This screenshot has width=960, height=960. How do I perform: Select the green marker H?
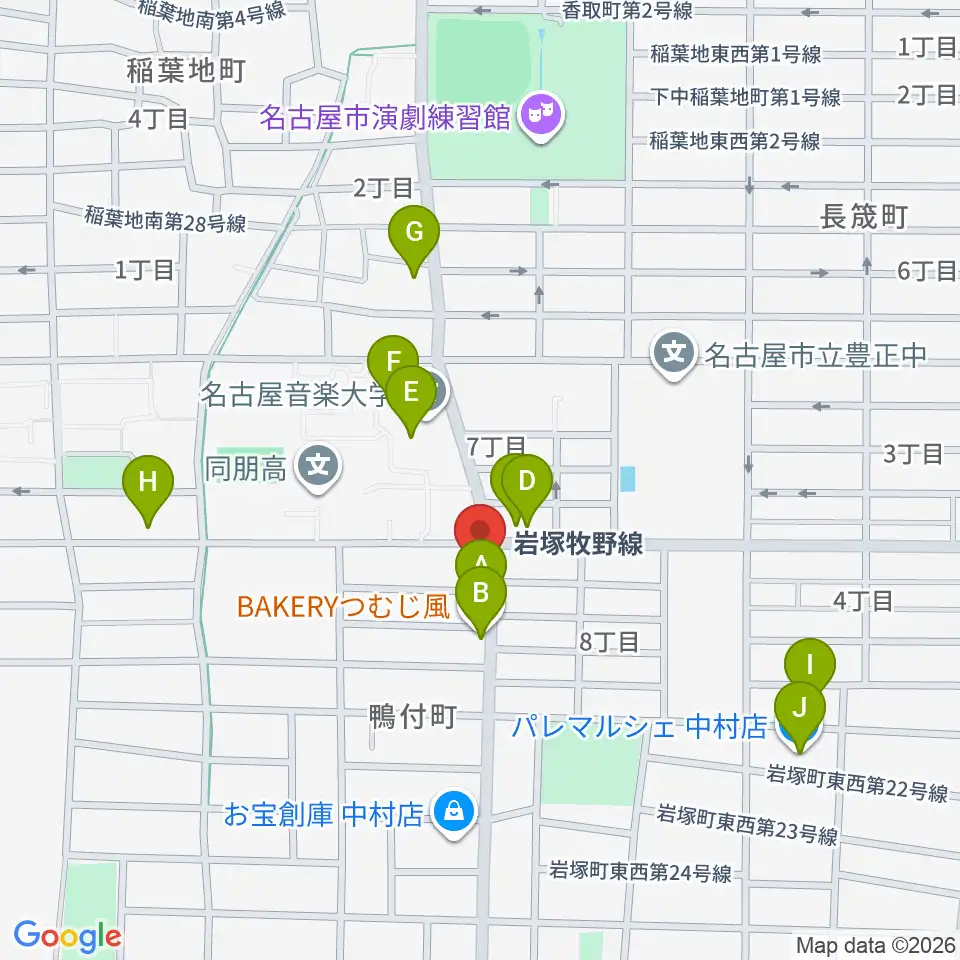point(148,491)
